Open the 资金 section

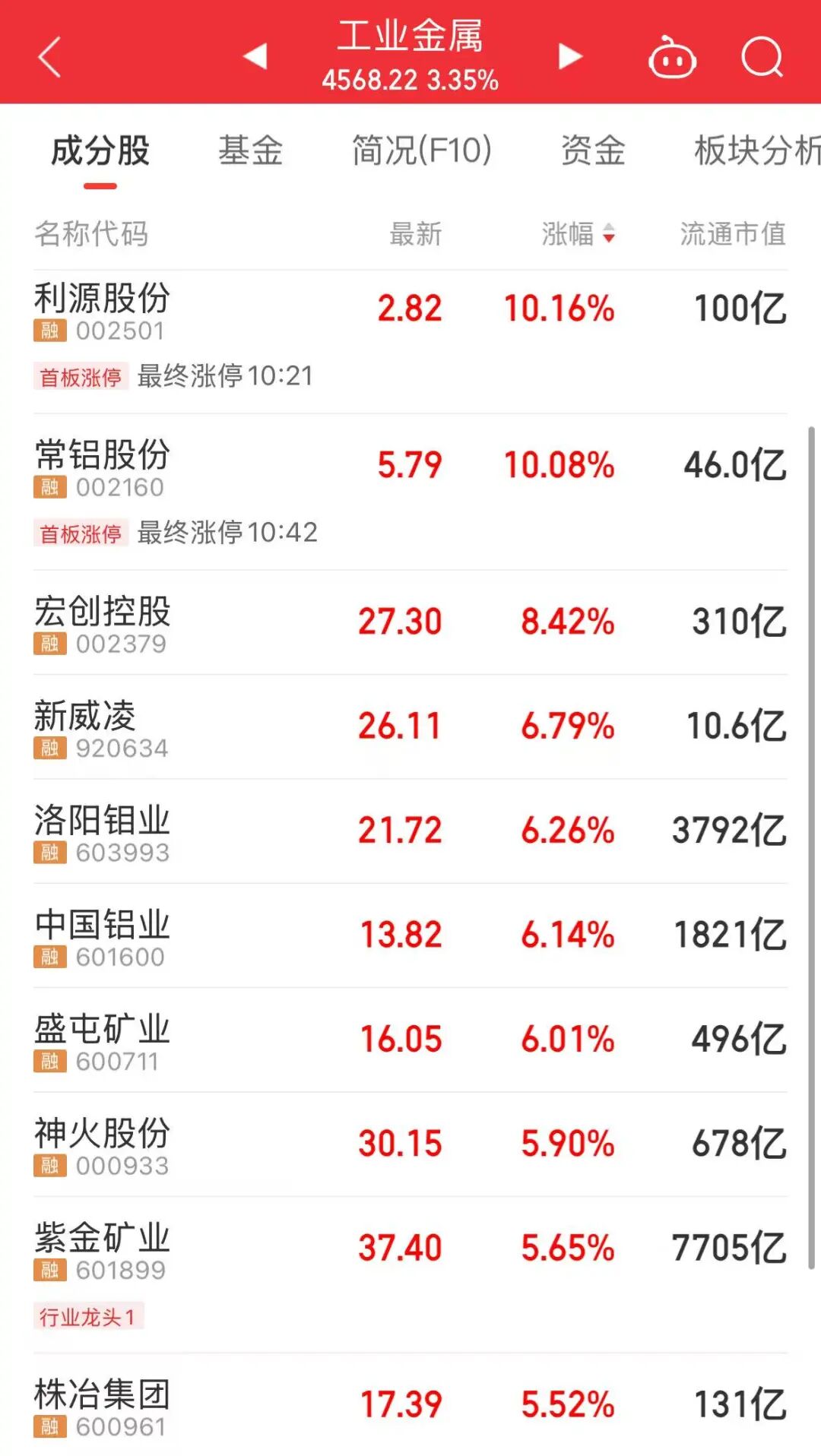[x=591, y=150]
